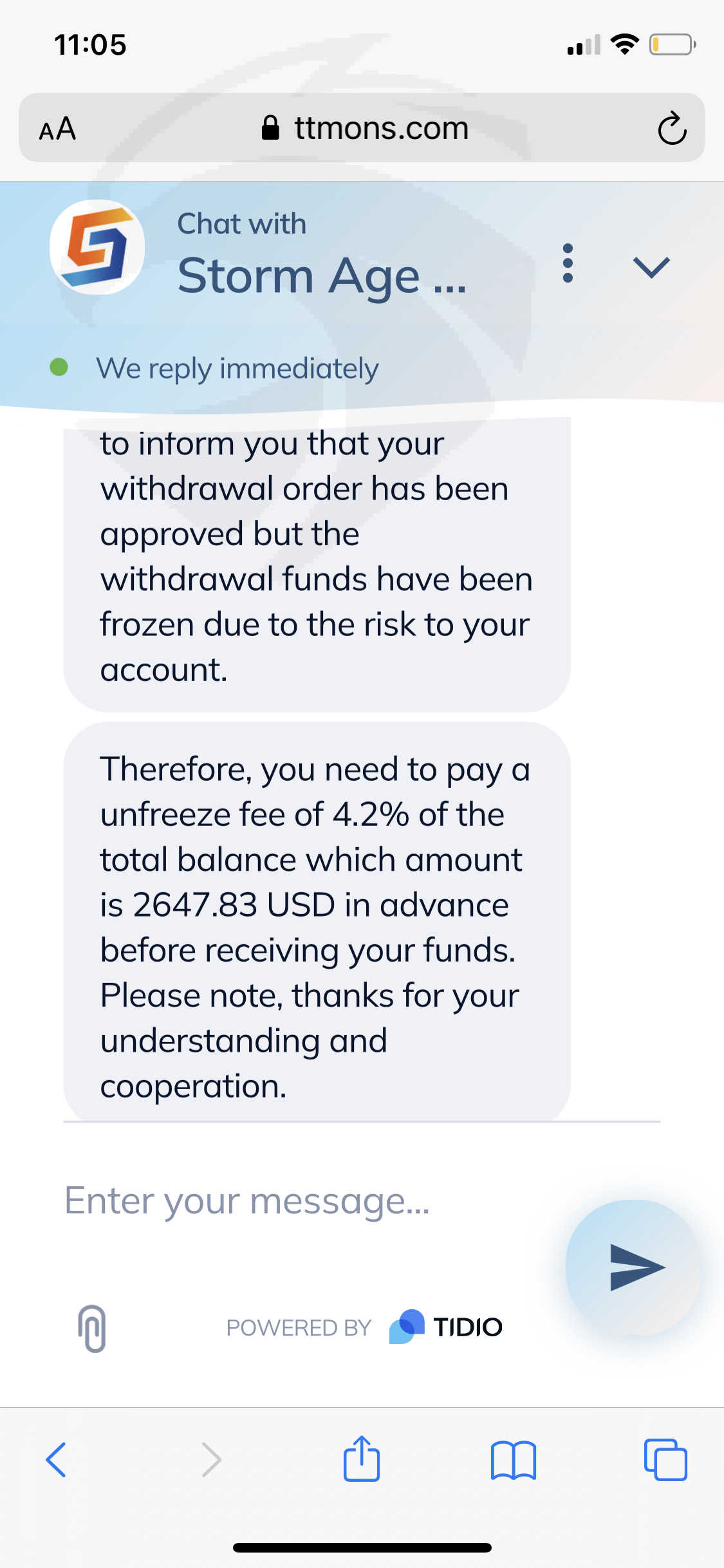724x1568 pixels.
Task: Tap the Enter your message field
Action: [x=302, y=1201]
